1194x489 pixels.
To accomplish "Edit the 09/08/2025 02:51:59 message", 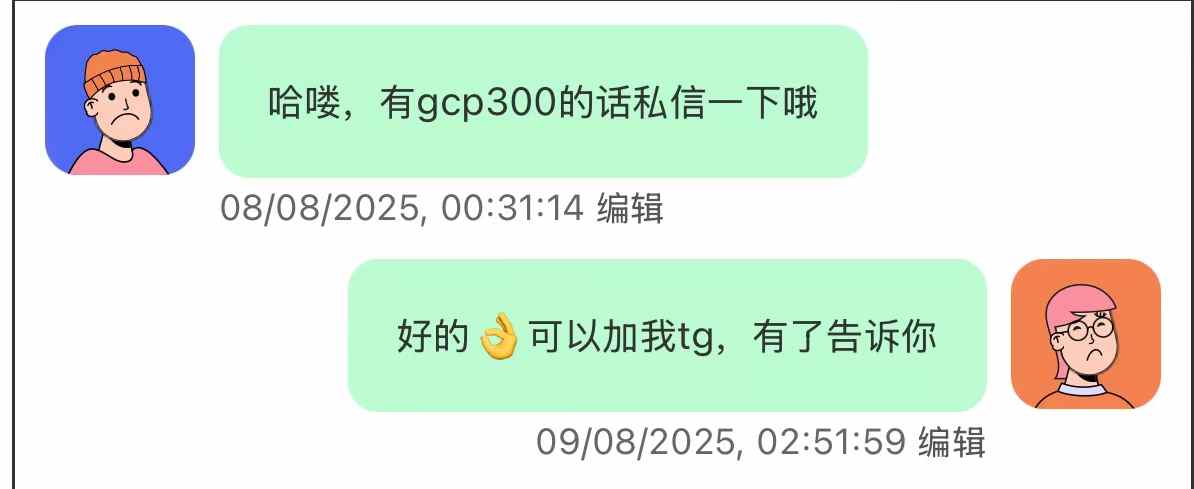I will tap(952, 441).
